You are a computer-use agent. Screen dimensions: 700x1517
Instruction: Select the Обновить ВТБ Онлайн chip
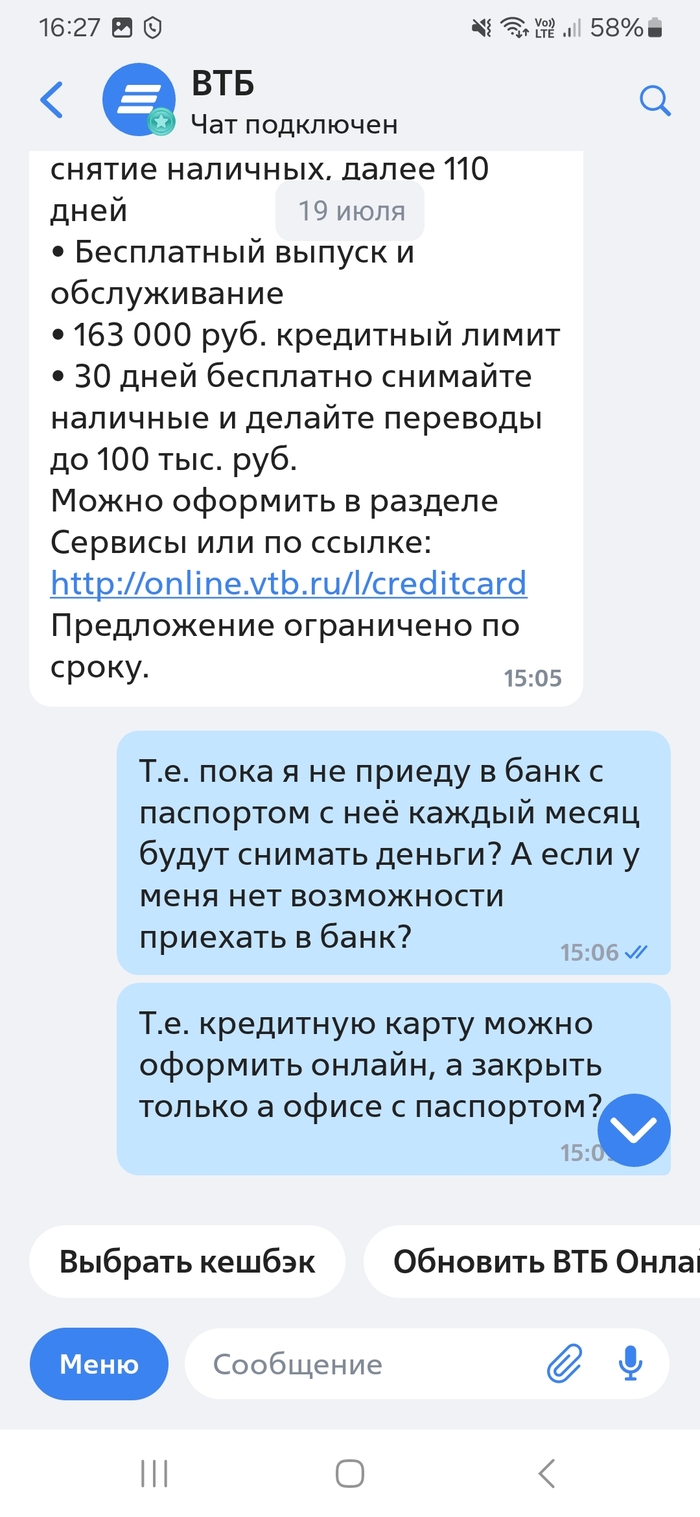point(540,1261)
